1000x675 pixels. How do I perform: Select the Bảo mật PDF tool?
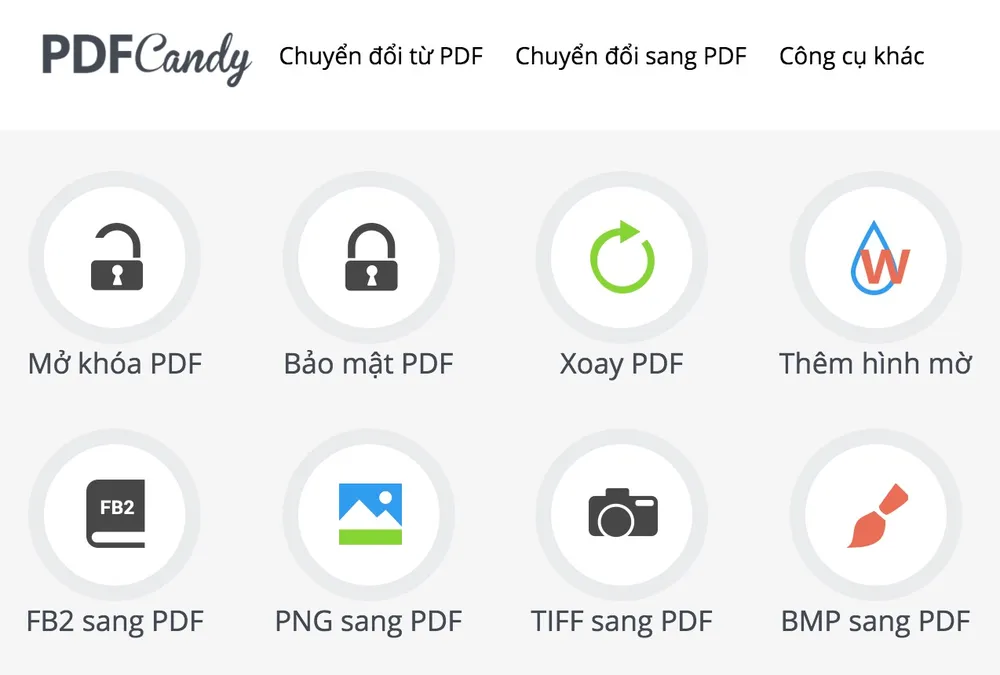click(x=369, y=258)
